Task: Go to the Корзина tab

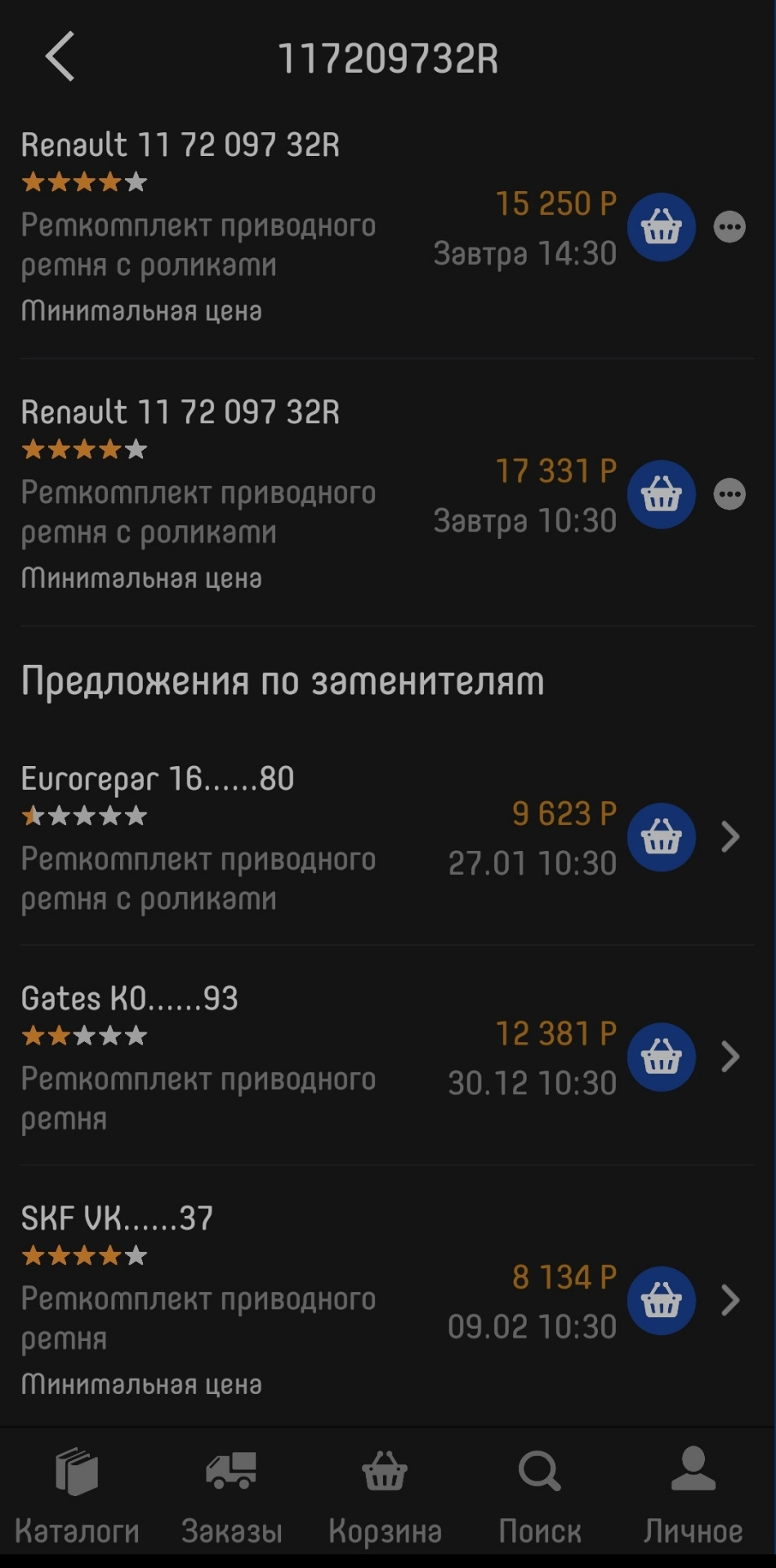Action: pyautogui.click(x=385, y=1496)
